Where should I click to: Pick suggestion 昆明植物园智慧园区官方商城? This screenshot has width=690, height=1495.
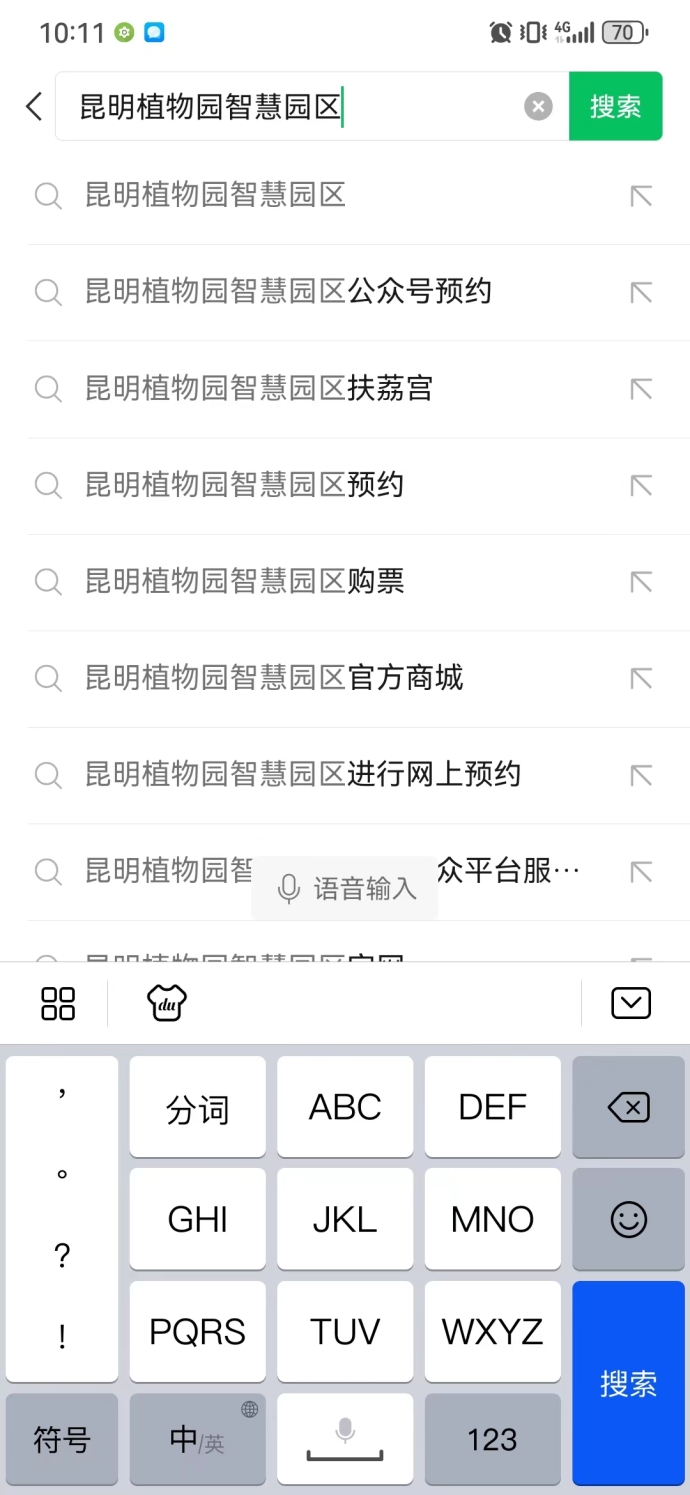coord(273,678)
